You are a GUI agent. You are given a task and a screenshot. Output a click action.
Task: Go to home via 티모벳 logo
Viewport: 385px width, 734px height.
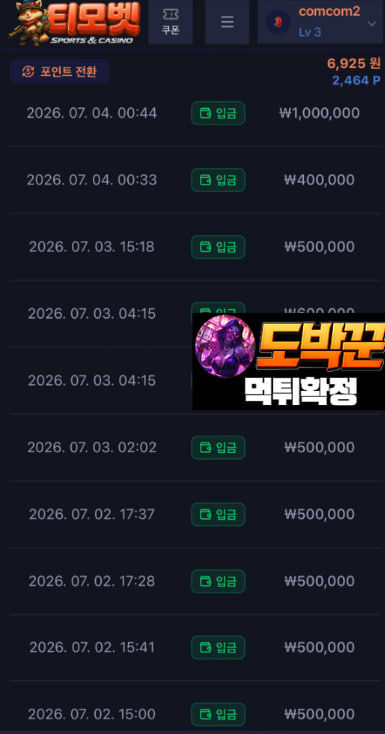pyautogui.click(x=74, y=22)
